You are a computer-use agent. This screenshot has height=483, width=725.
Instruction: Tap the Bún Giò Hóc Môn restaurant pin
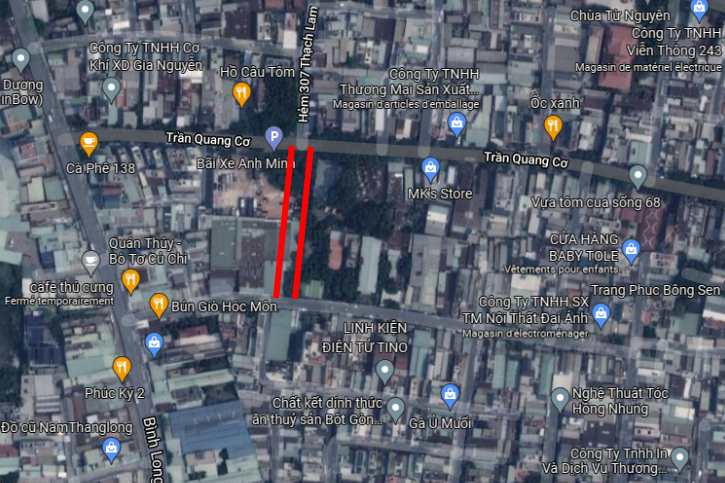tap(159, 303)
